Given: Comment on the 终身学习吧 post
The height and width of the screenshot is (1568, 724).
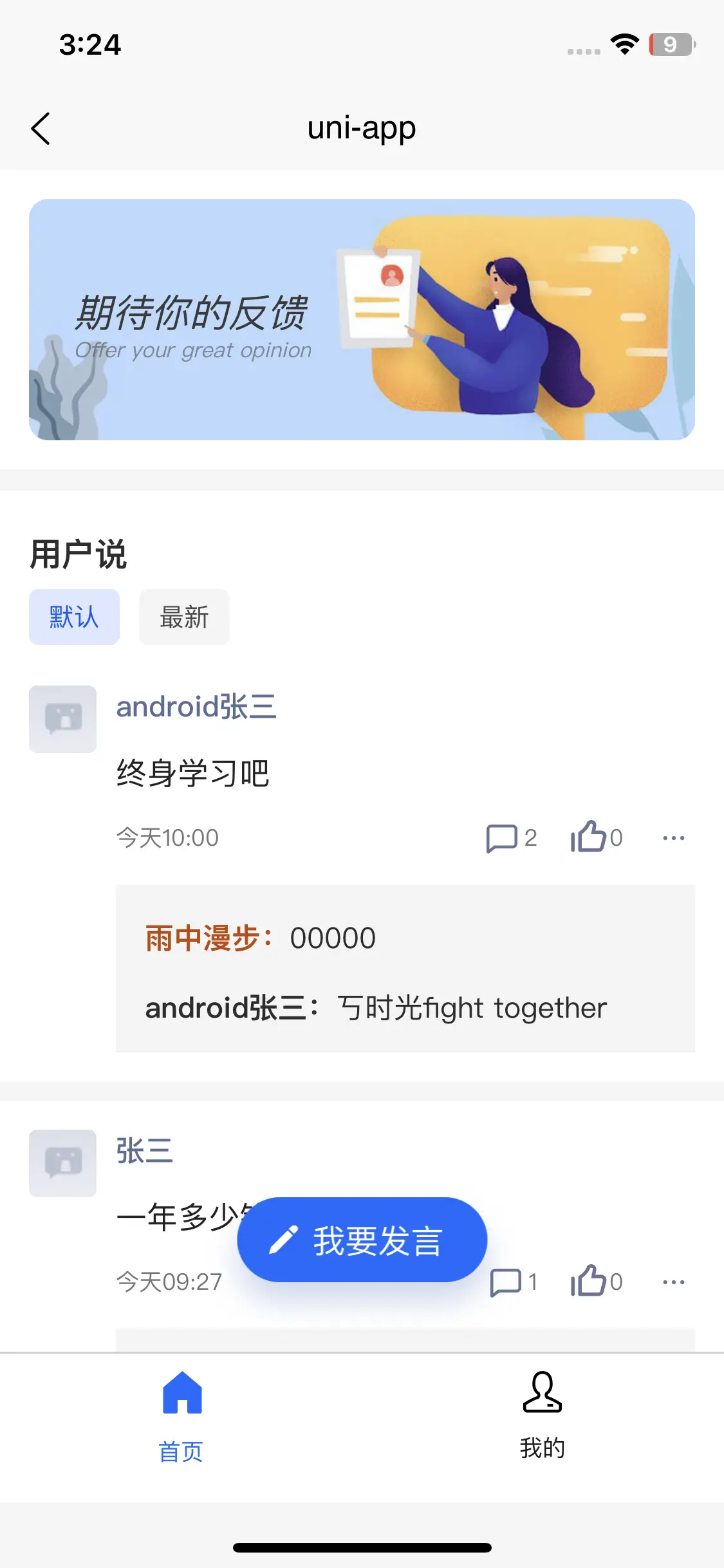Looking at the screenshot, I should tap(511, 838).
